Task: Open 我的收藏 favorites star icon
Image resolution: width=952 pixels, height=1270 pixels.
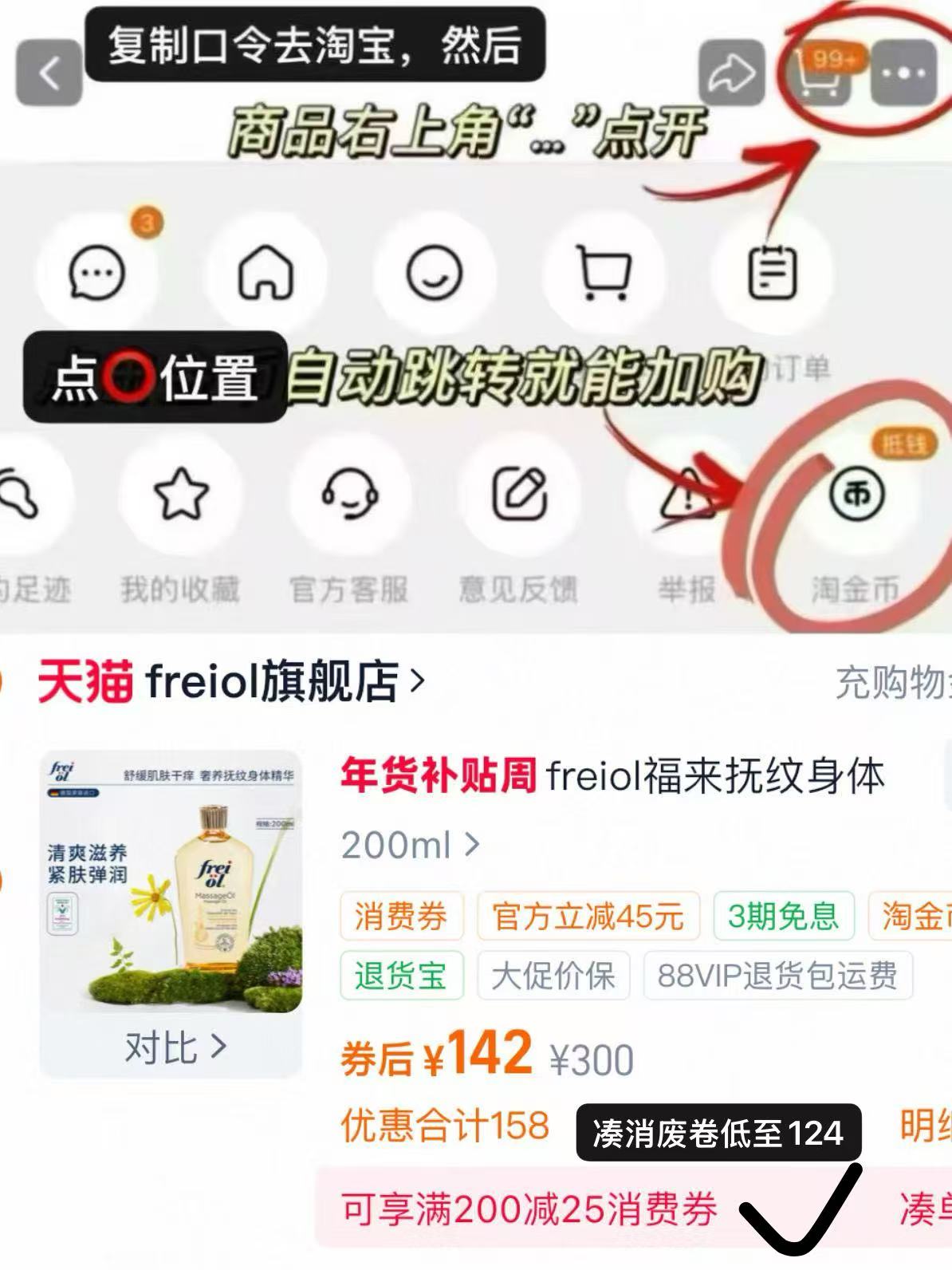Action: pyautogui.click(x=181, y=495)
